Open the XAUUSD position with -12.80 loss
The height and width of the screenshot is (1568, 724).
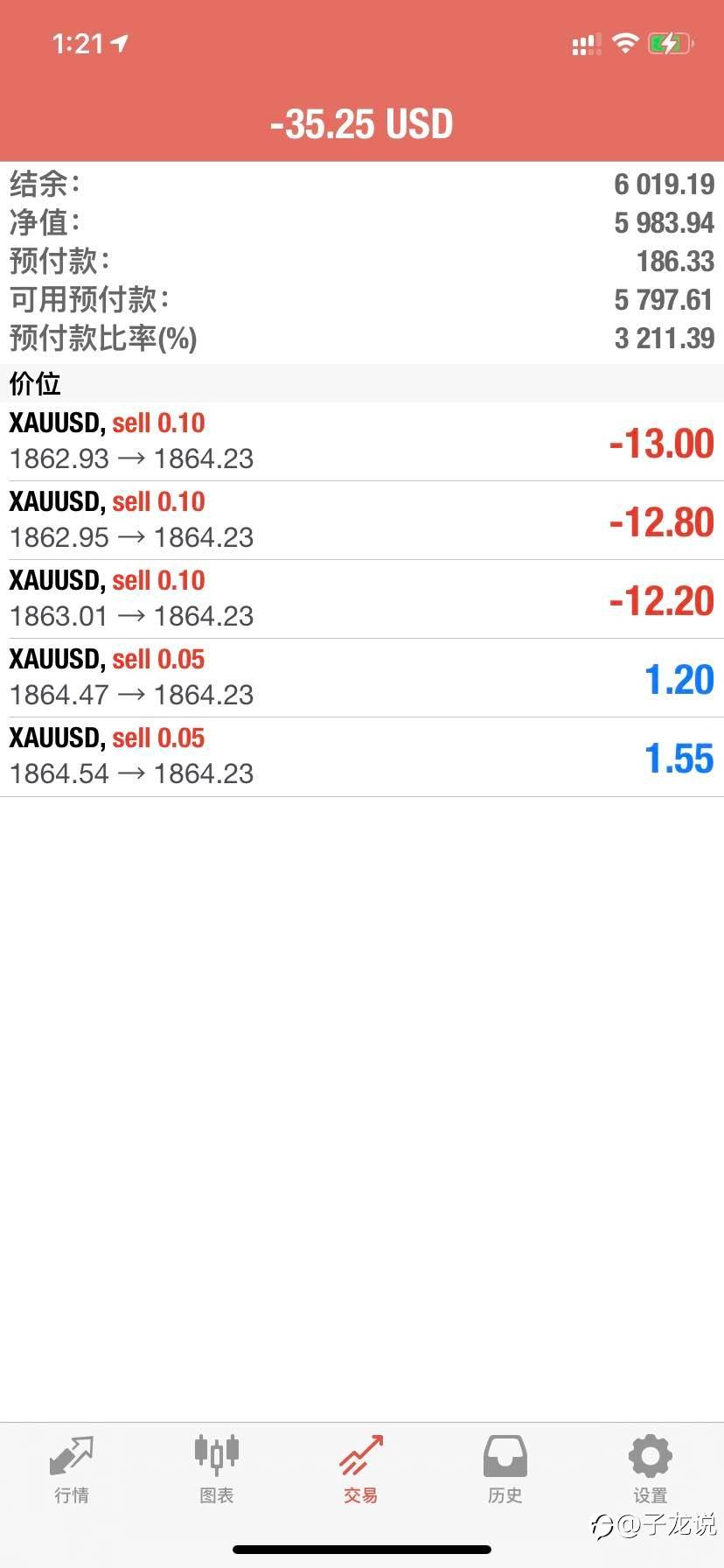[362, 521]
